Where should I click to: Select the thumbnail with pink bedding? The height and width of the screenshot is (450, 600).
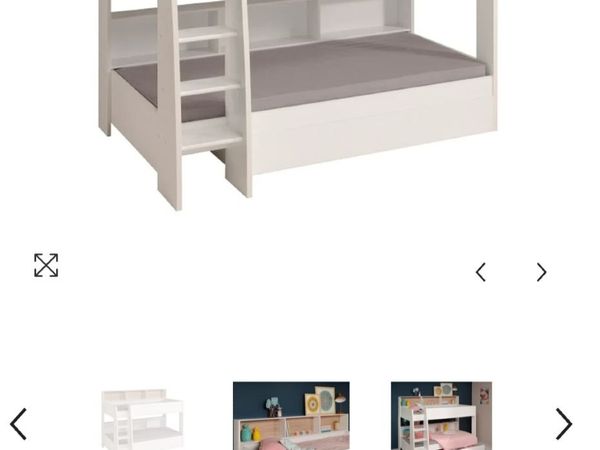click(x=441, y=416)
